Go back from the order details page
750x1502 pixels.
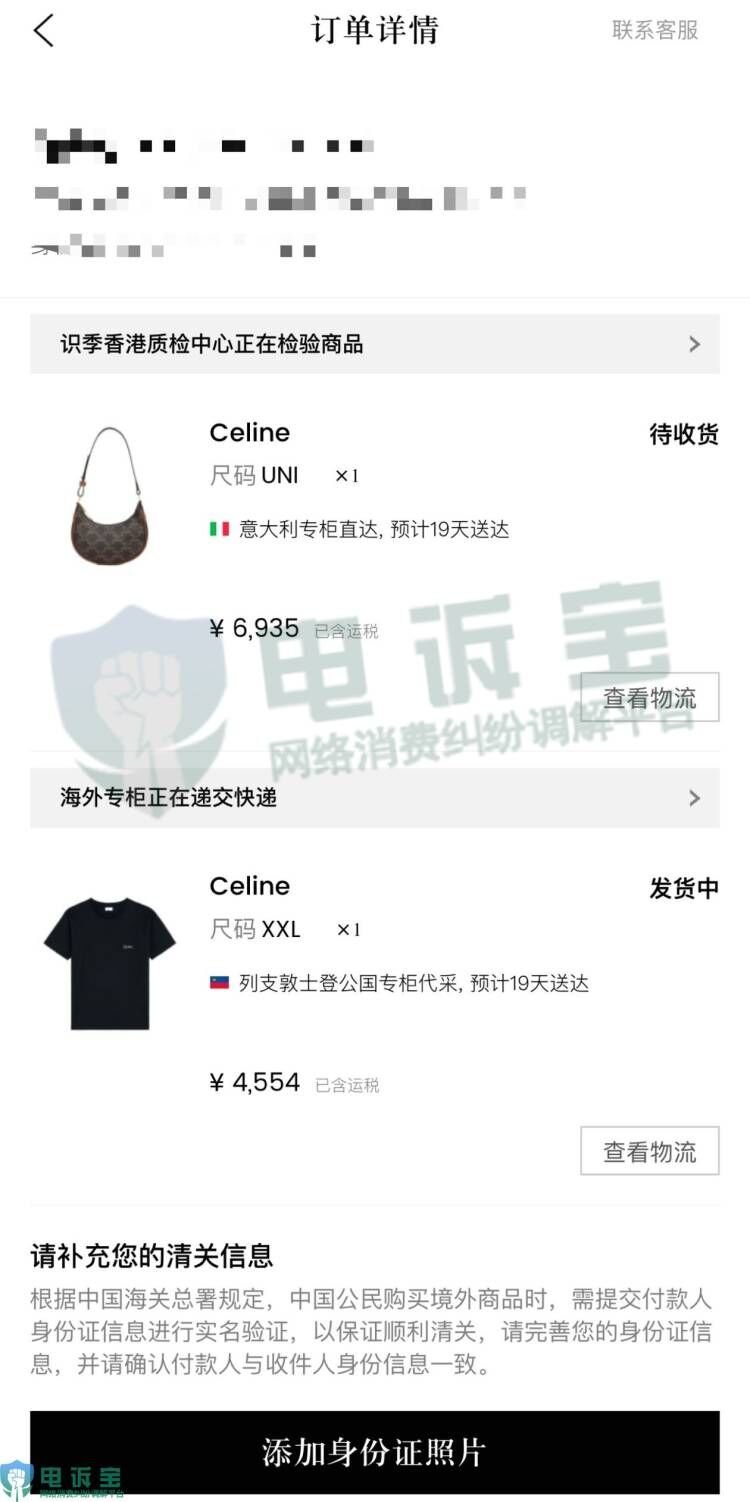(x=43, y=31)
